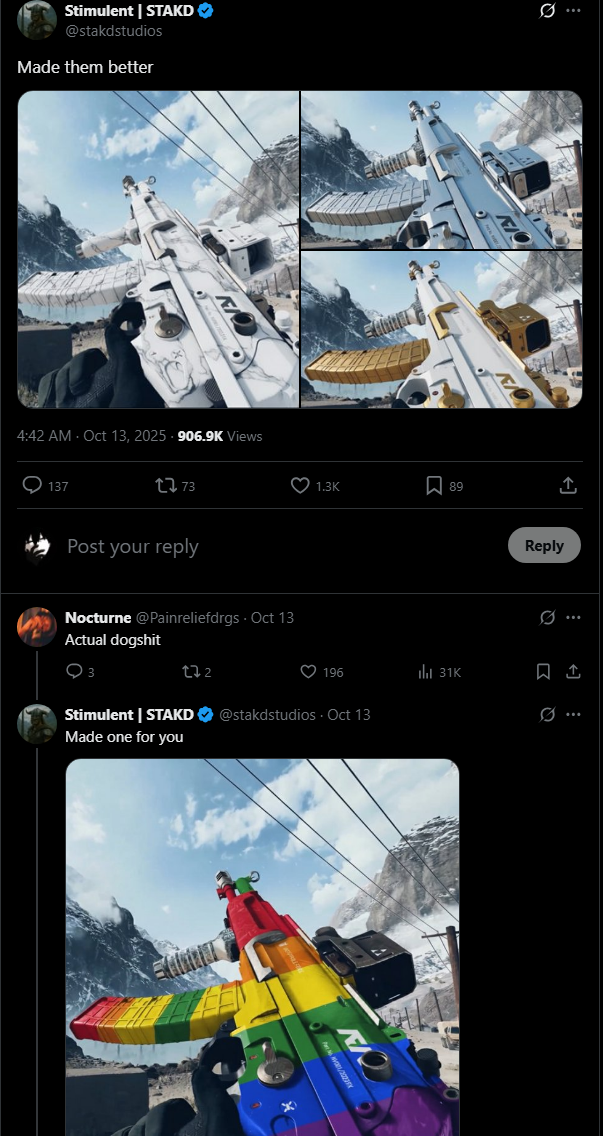Open the overflow menu on the main post
Viewport: 603px width, 1136px height.
[x=573, y=11]
